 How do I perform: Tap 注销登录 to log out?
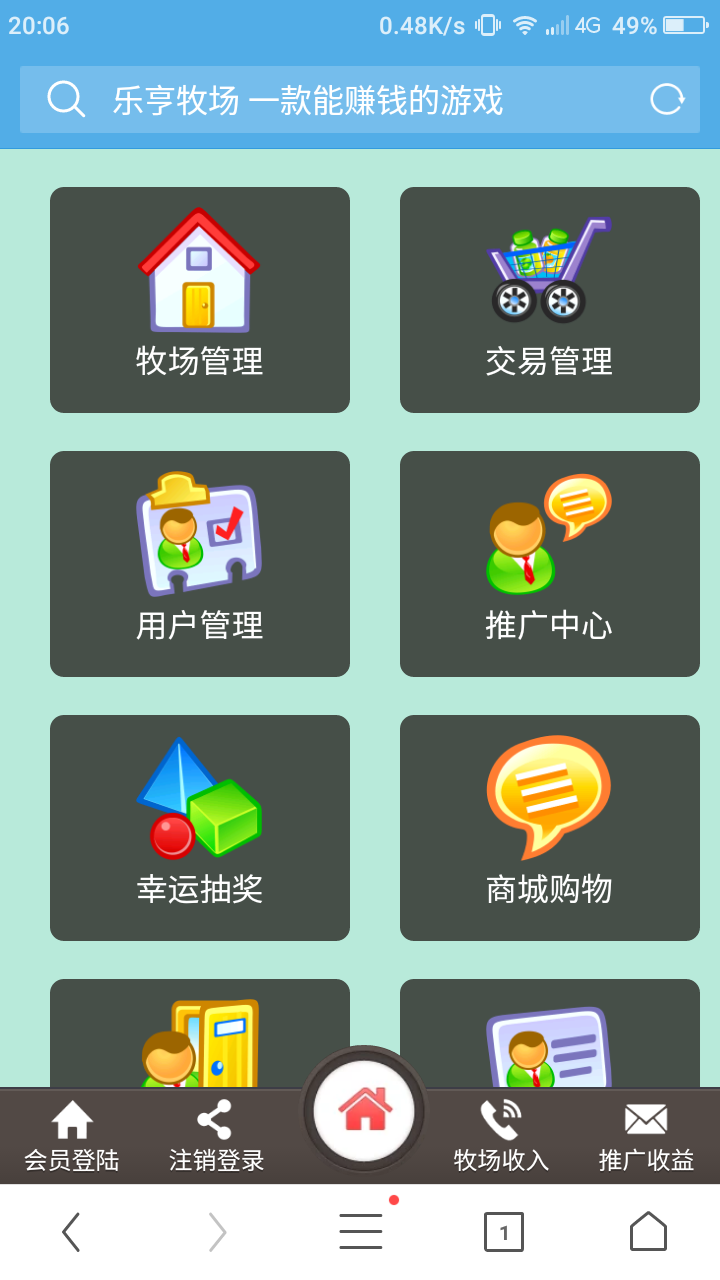(x=216, y=1160)
